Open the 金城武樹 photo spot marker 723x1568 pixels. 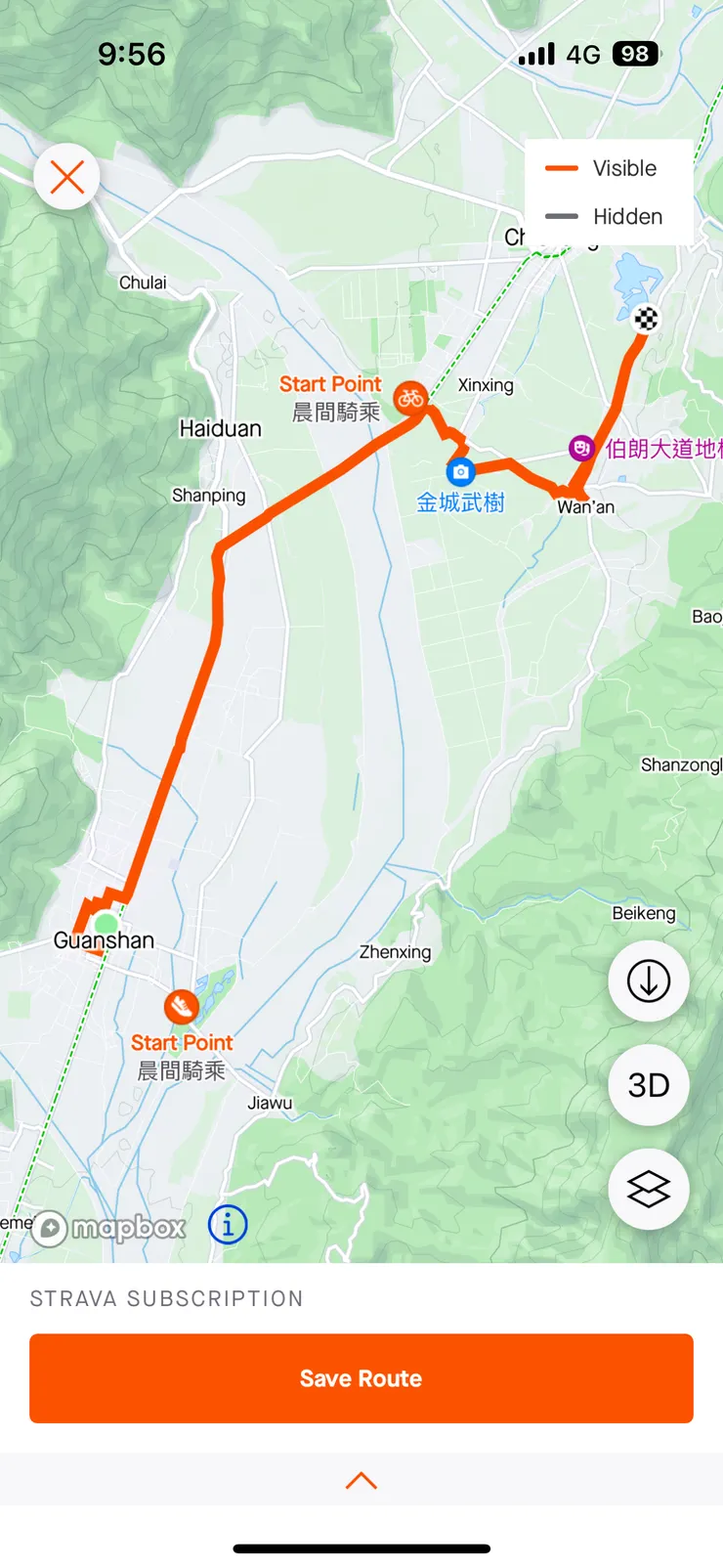point(460,472)
